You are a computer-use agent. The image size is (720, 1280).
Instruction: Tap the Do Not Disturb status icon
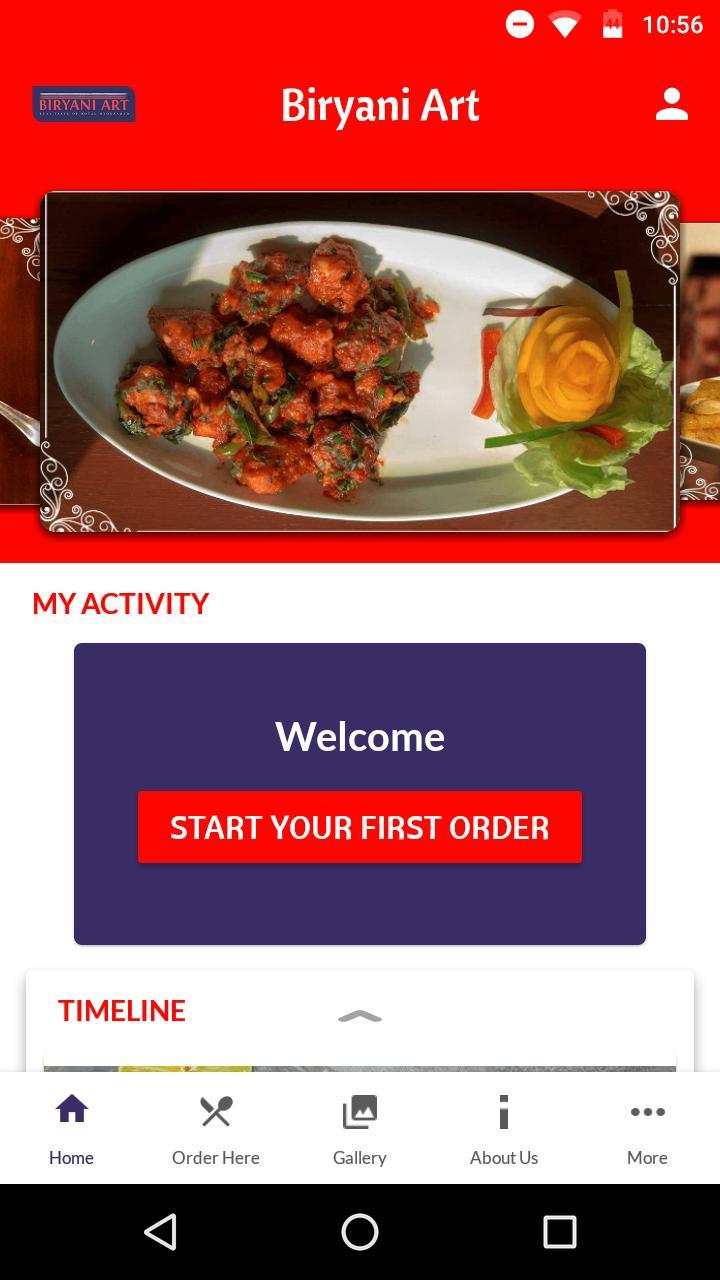(x=519, y=24)
